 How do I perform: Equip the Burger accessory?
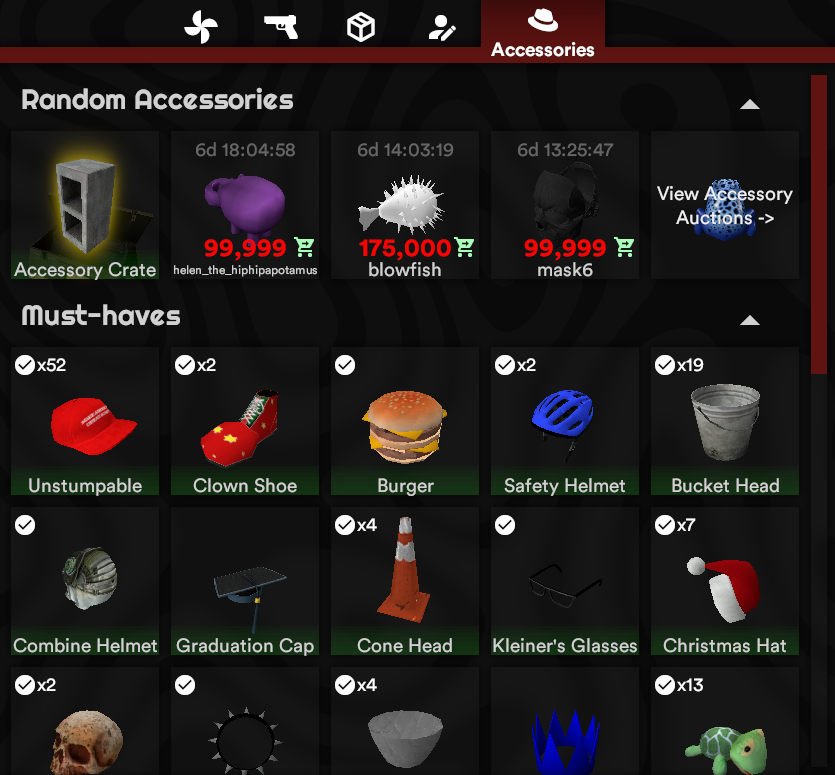click(x=405, y=422)
